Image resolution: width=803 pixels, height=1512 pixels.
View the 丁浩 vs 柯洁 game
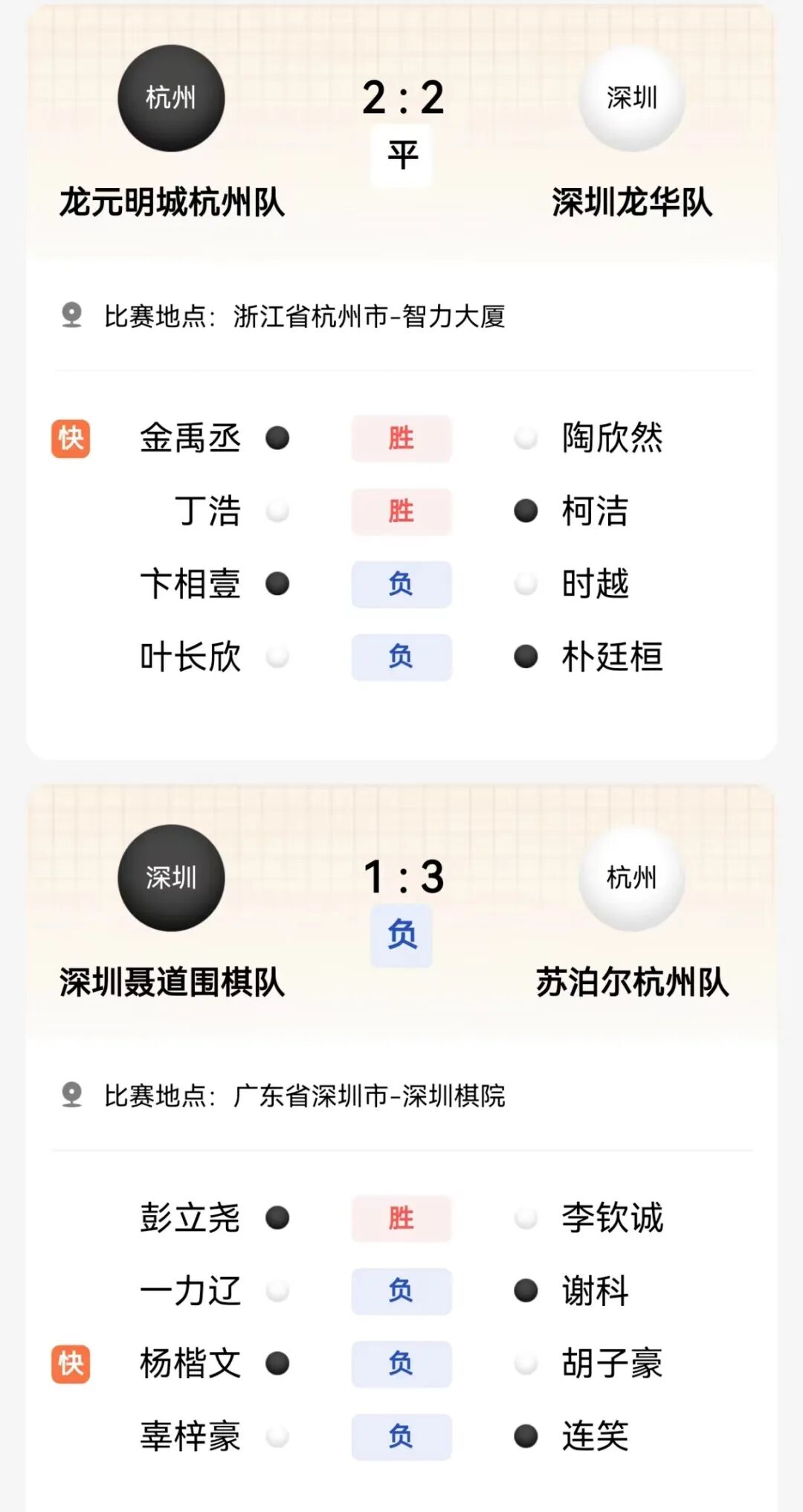click(x=401, y=511)
